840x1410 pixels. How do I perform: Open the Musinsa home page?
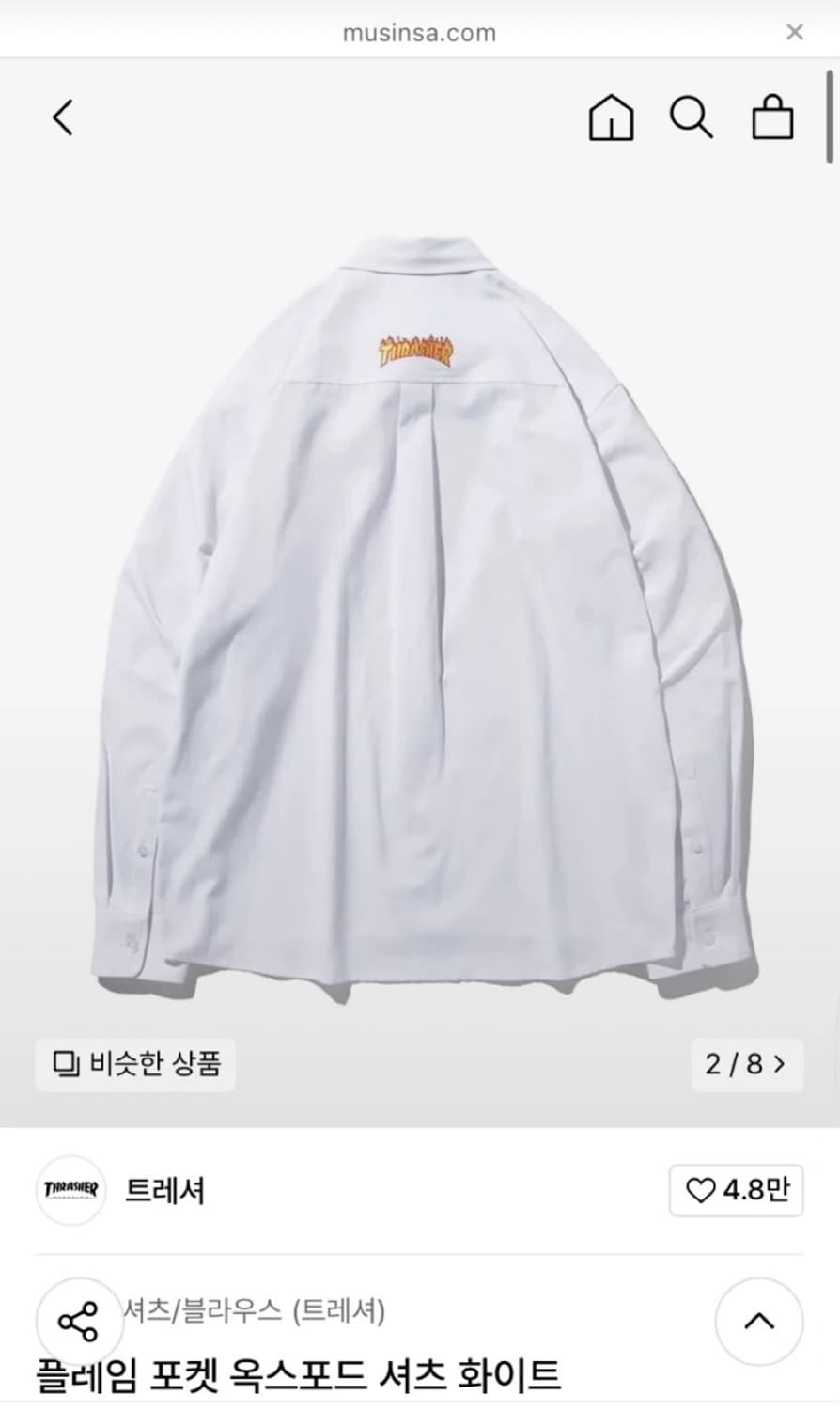tap(611, 118)
